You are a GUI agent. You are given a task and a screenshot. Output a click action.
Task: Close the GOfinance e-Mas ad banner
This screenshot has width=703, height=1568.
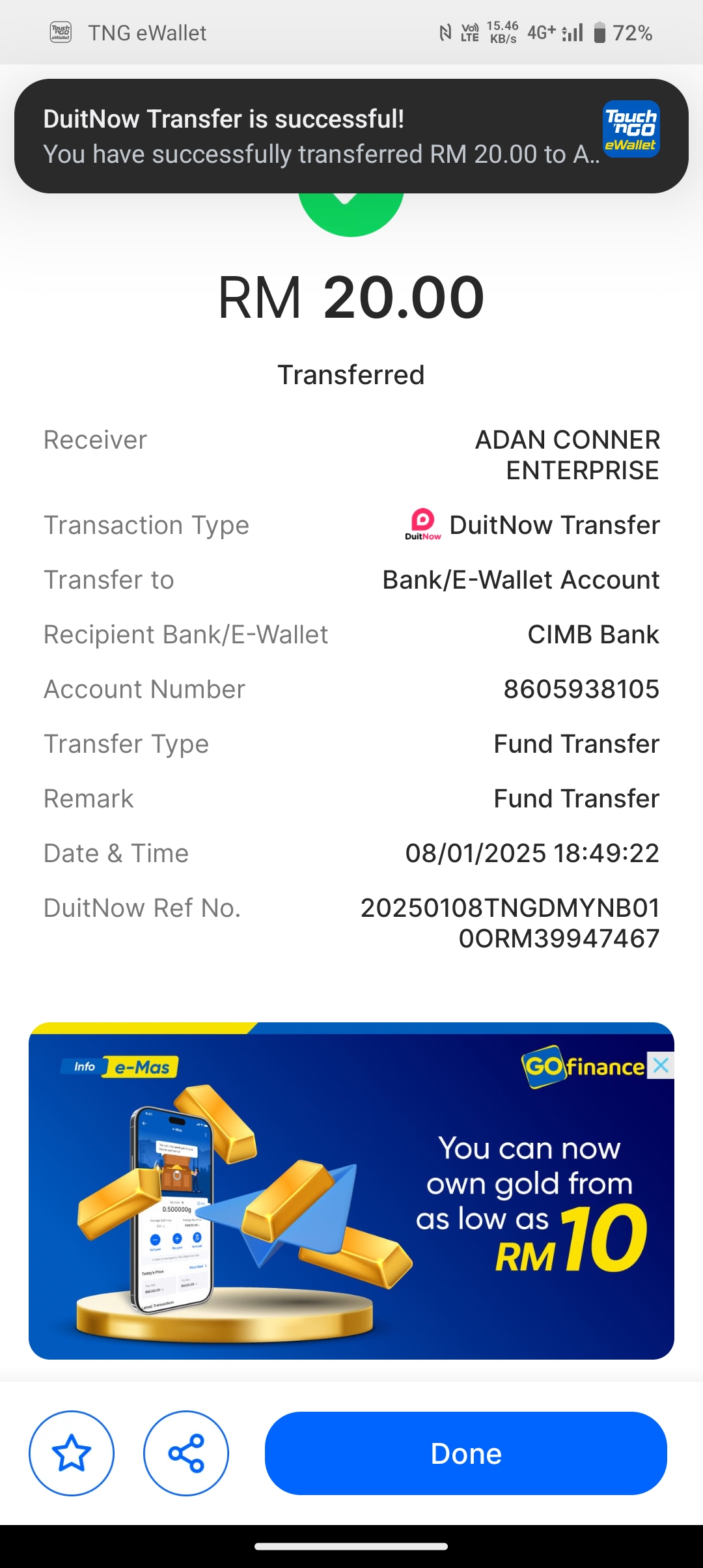click(661, 1065)
